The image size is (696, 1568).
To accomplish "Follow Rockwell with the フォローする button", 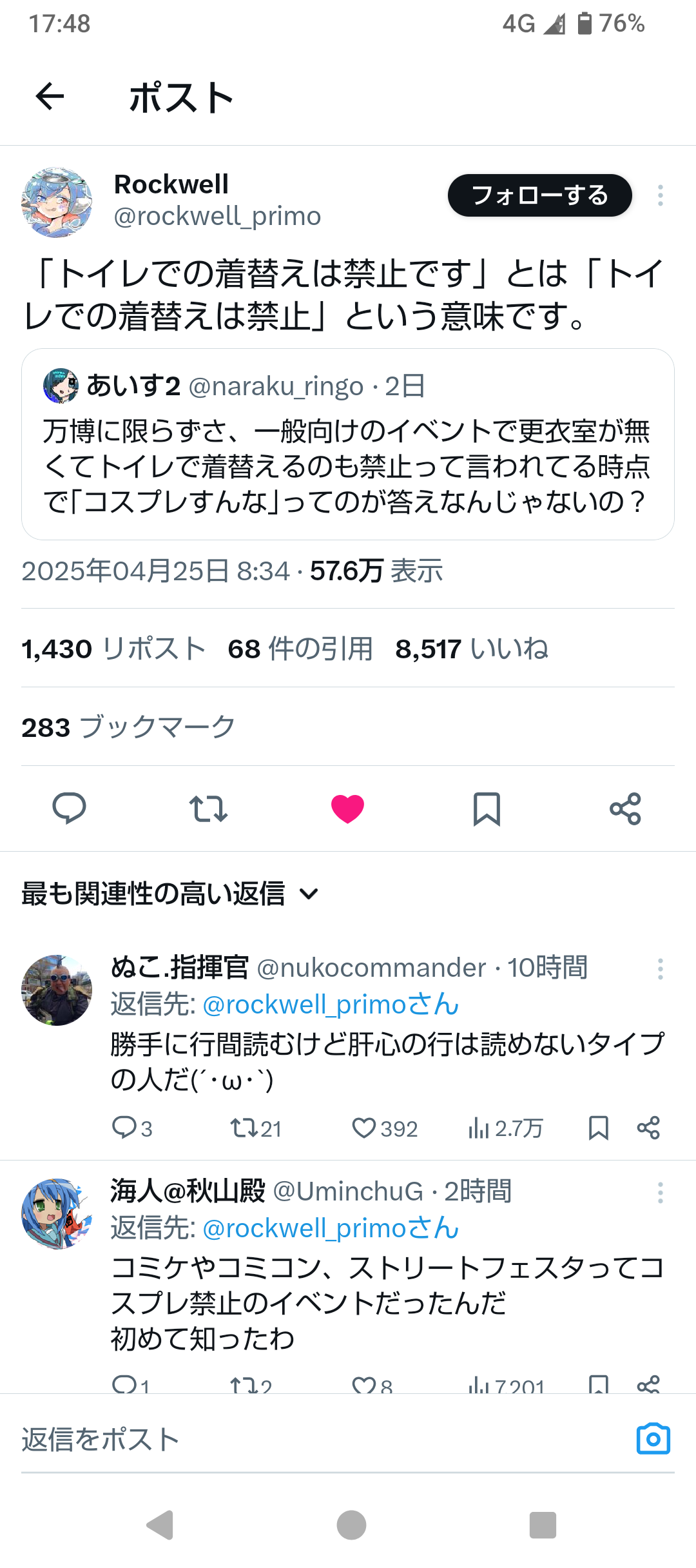I will [x=539, y=195].
